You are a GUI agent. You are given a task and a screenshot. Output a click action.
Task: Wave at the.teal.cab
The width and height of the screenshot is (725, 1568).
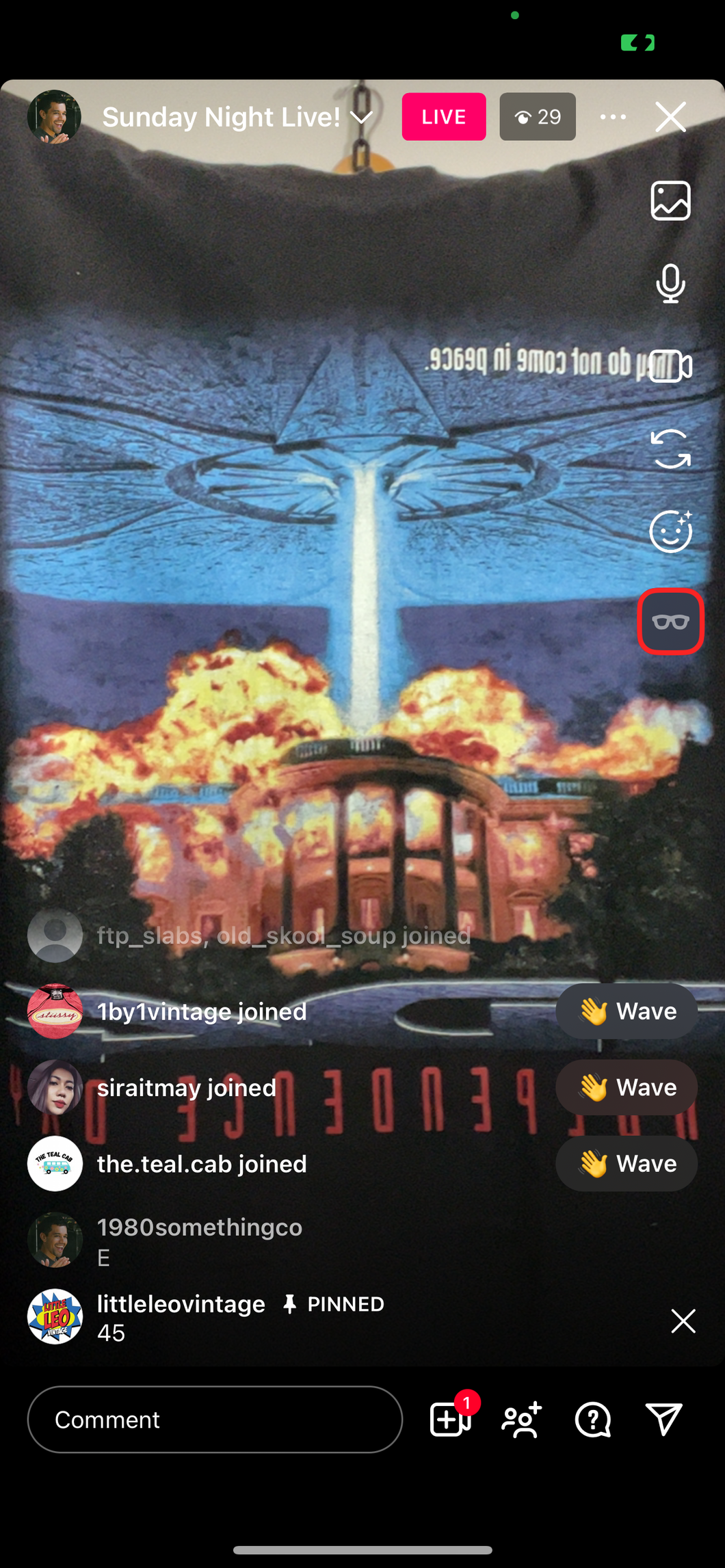[627, 1164]
